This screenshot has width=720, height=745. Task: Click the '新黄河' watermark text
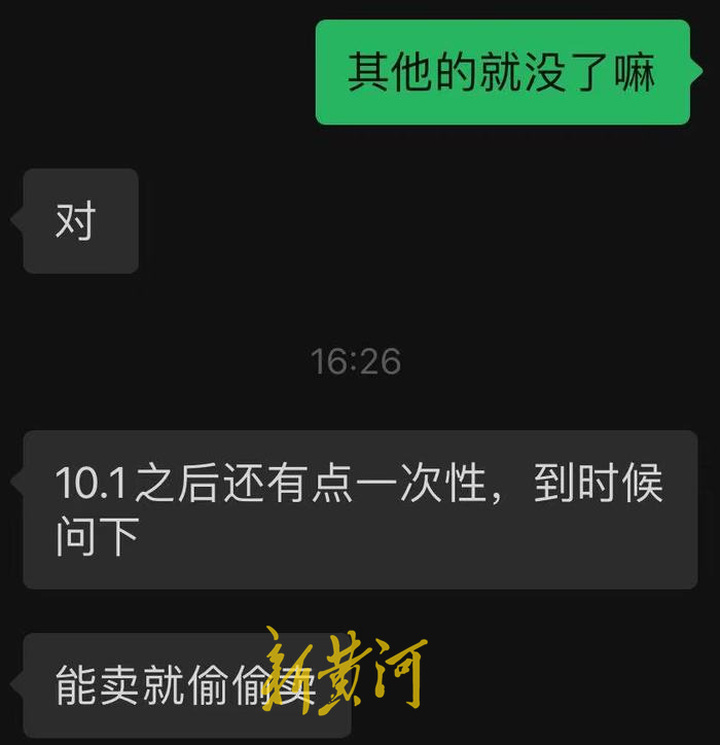(345, 668)
